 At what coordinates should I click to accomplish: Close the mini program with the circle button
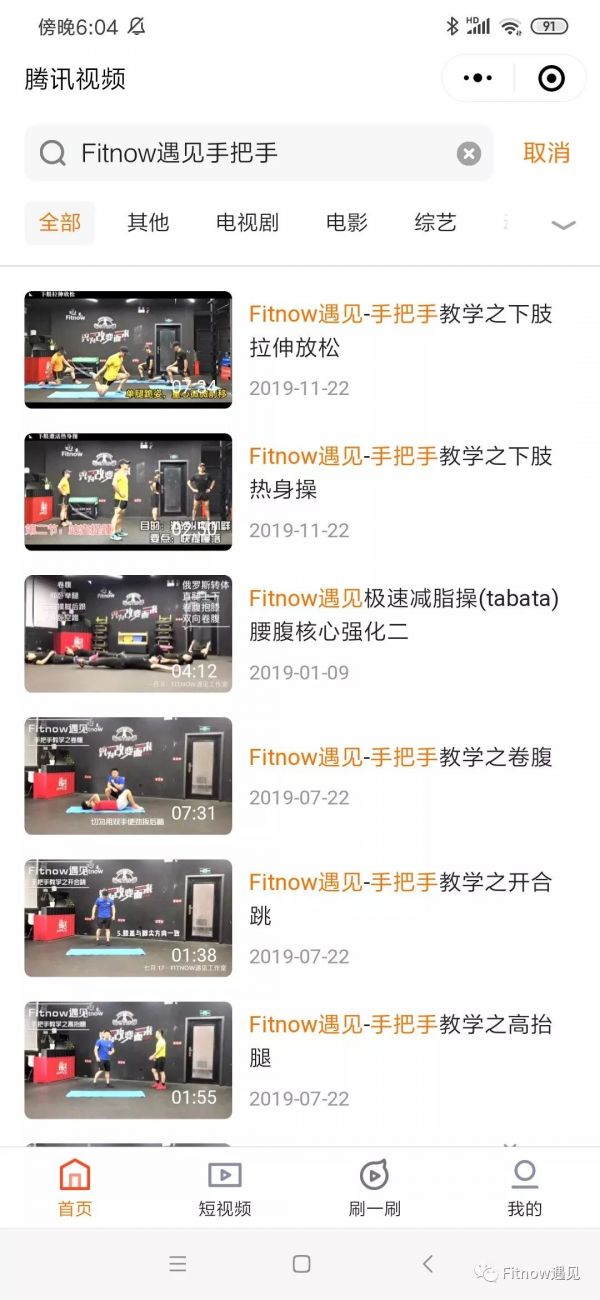551,78
